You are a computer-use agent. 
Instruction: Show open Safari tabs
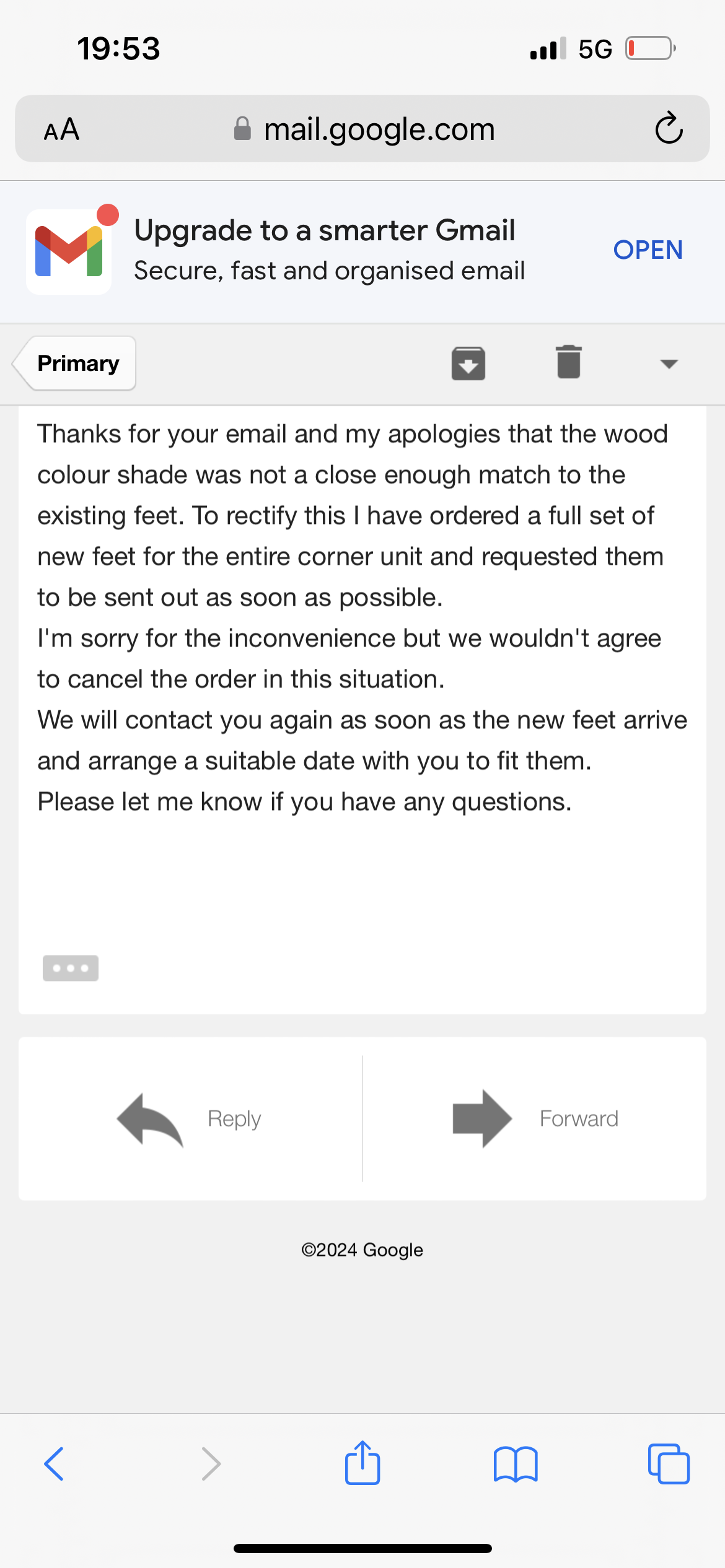pos(669,1464)
